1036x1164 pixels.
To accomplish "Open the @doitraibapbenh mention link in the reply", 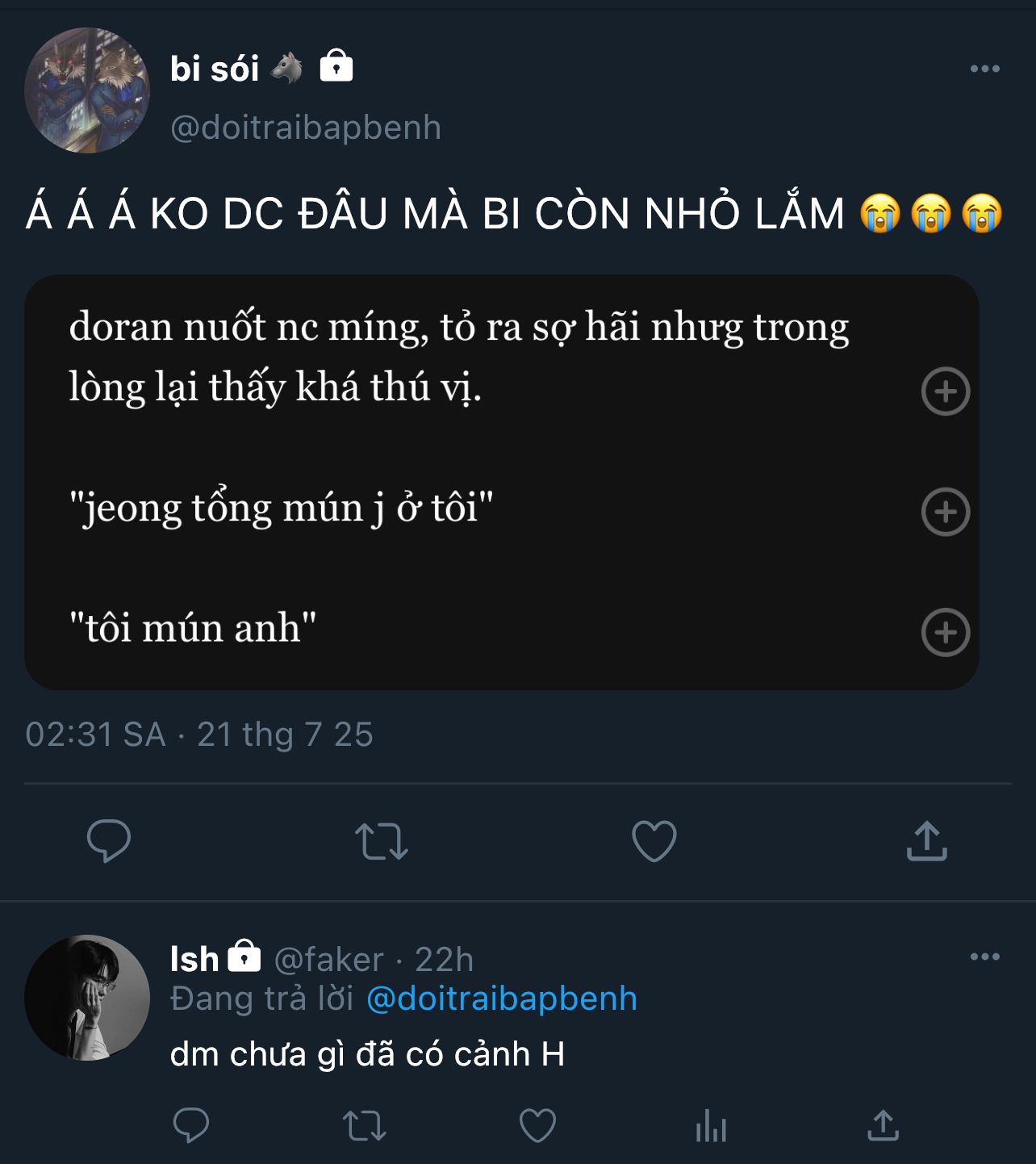I will (501, 999).
